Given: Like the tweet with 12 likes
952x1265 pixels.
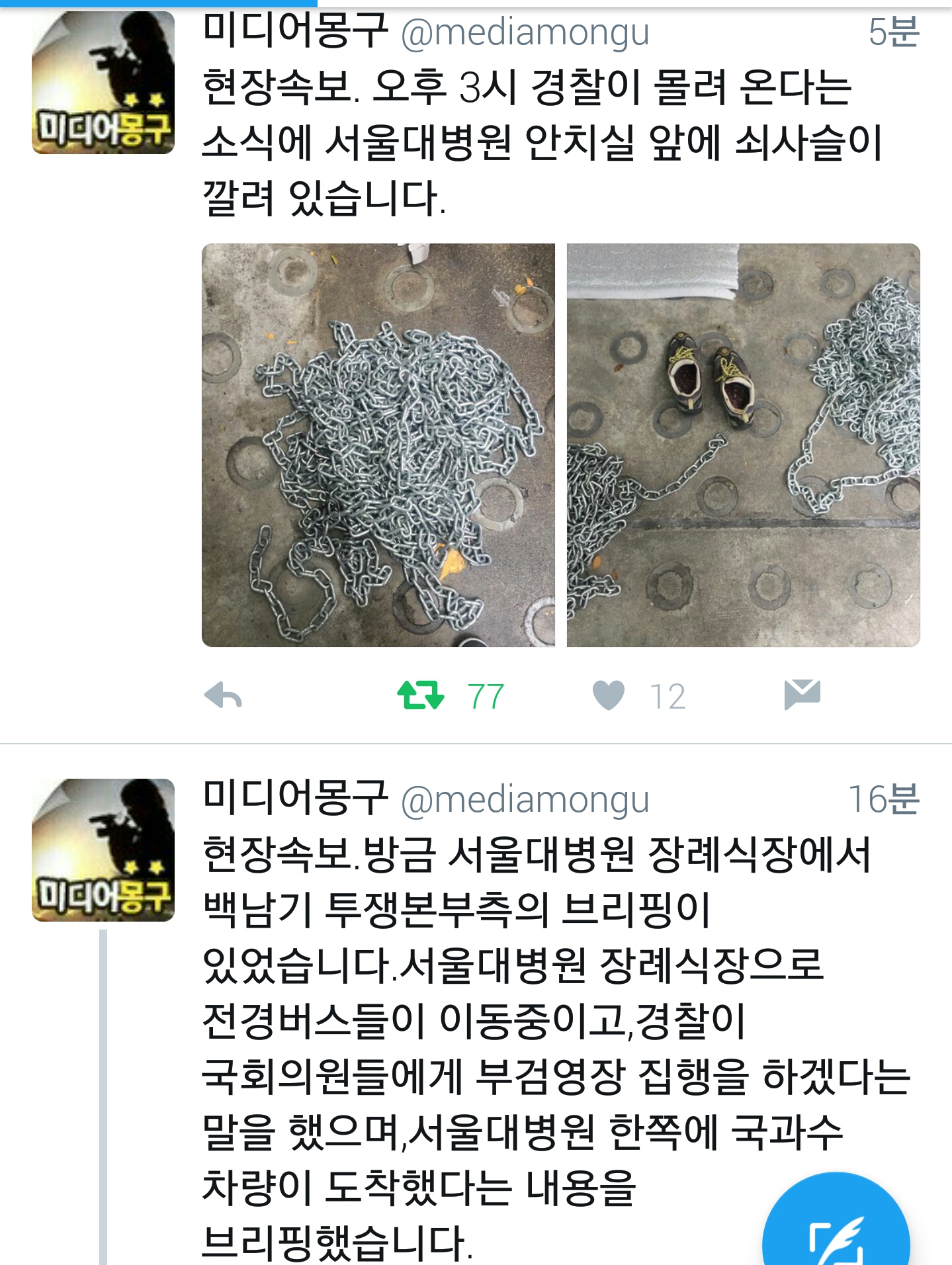Looking at the screenshot, I should 609,695.
